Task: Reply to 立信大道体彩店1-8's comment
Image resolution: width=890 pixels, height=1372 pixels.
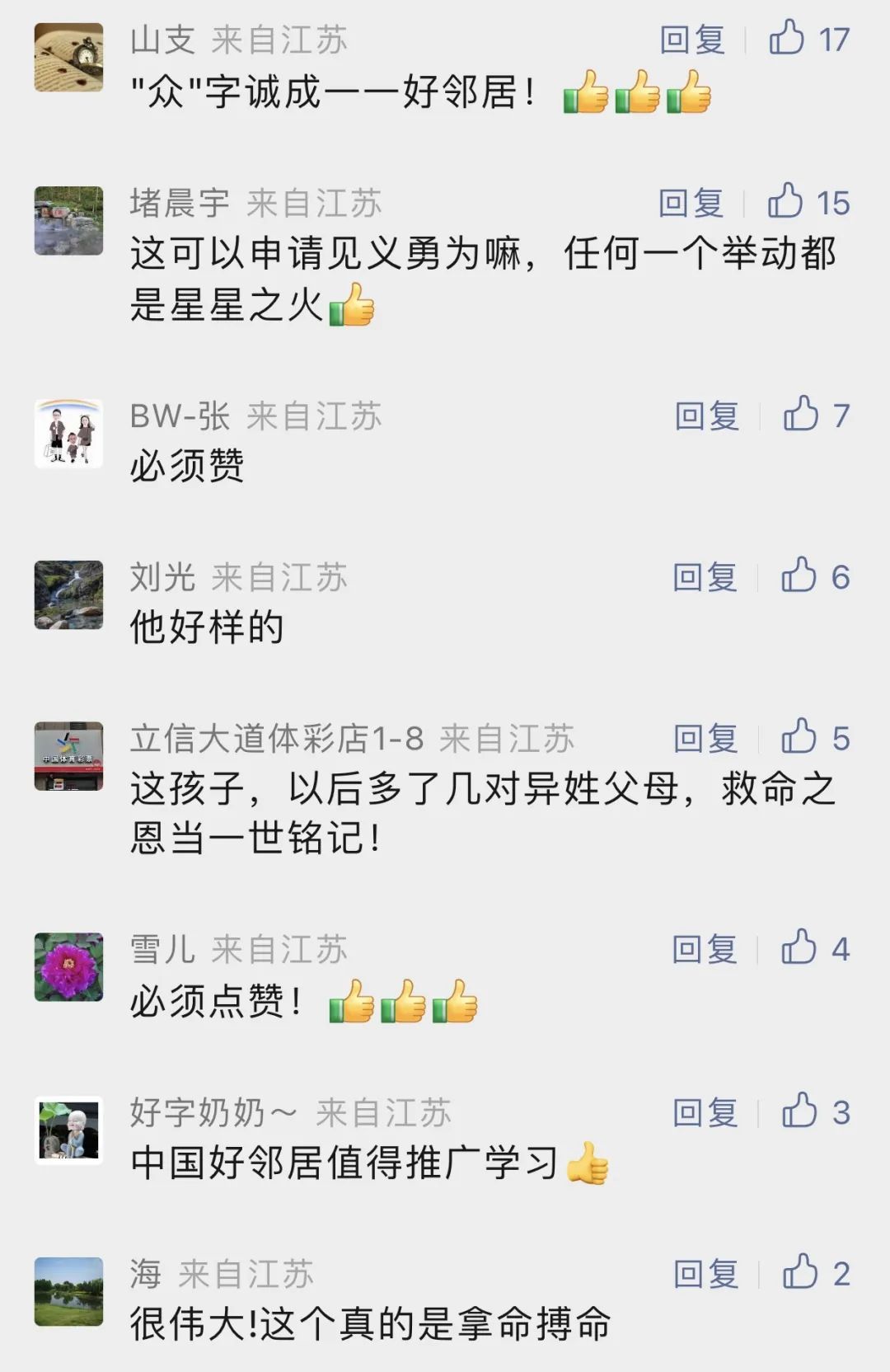Action: coord(705,739)
